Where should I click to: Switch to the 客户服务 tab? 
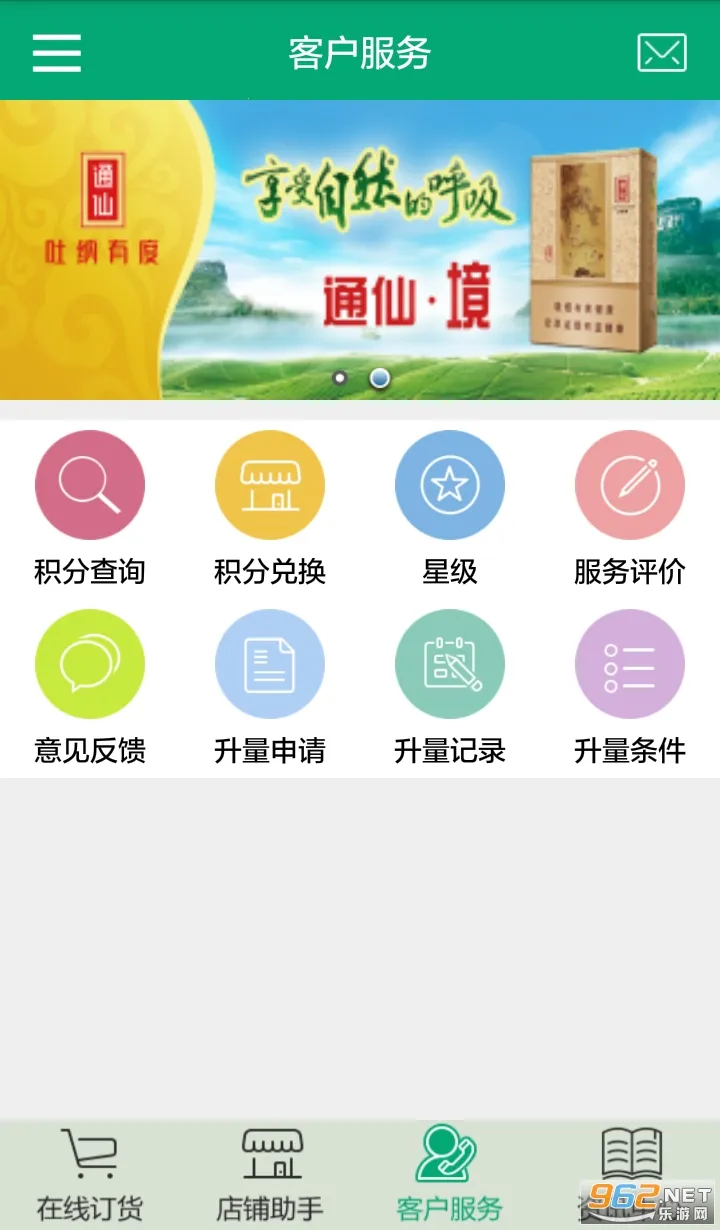click(x=449, y=1170)
